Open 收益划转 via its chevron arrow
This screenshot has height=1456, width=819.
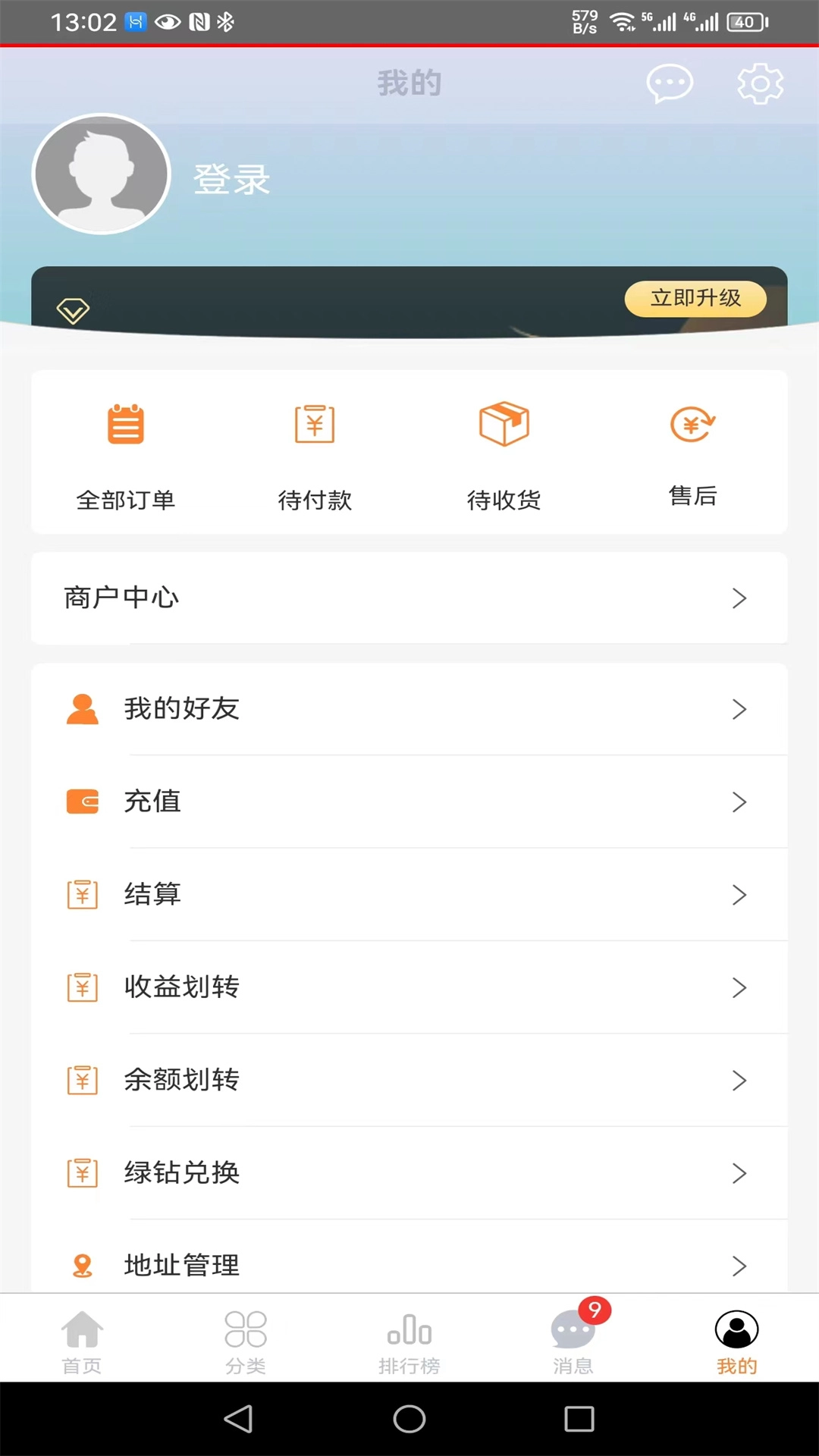click(x=739, y=988)
